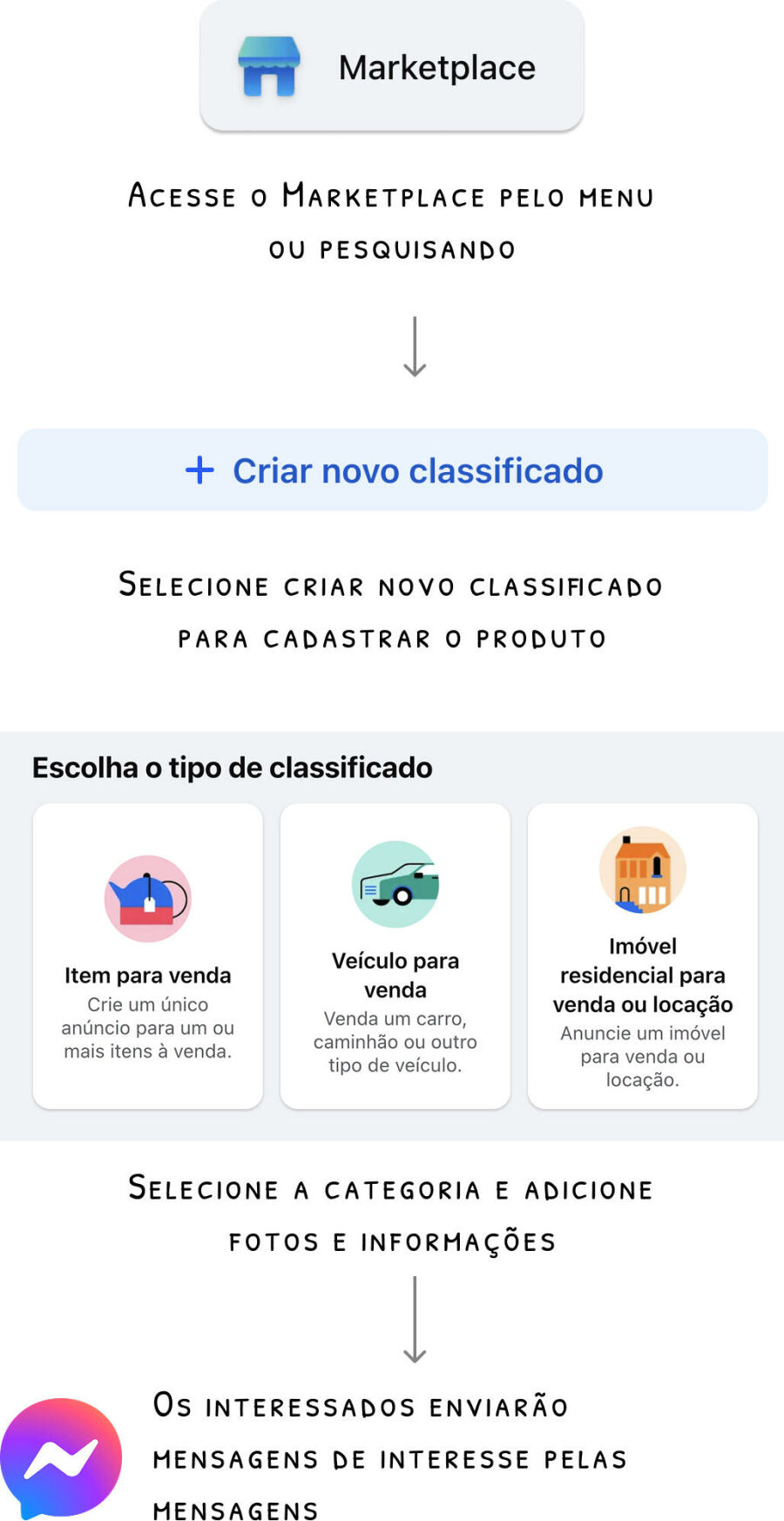Click the Marketplace storefront icon
784x1521 pixels.
point(270,65)
